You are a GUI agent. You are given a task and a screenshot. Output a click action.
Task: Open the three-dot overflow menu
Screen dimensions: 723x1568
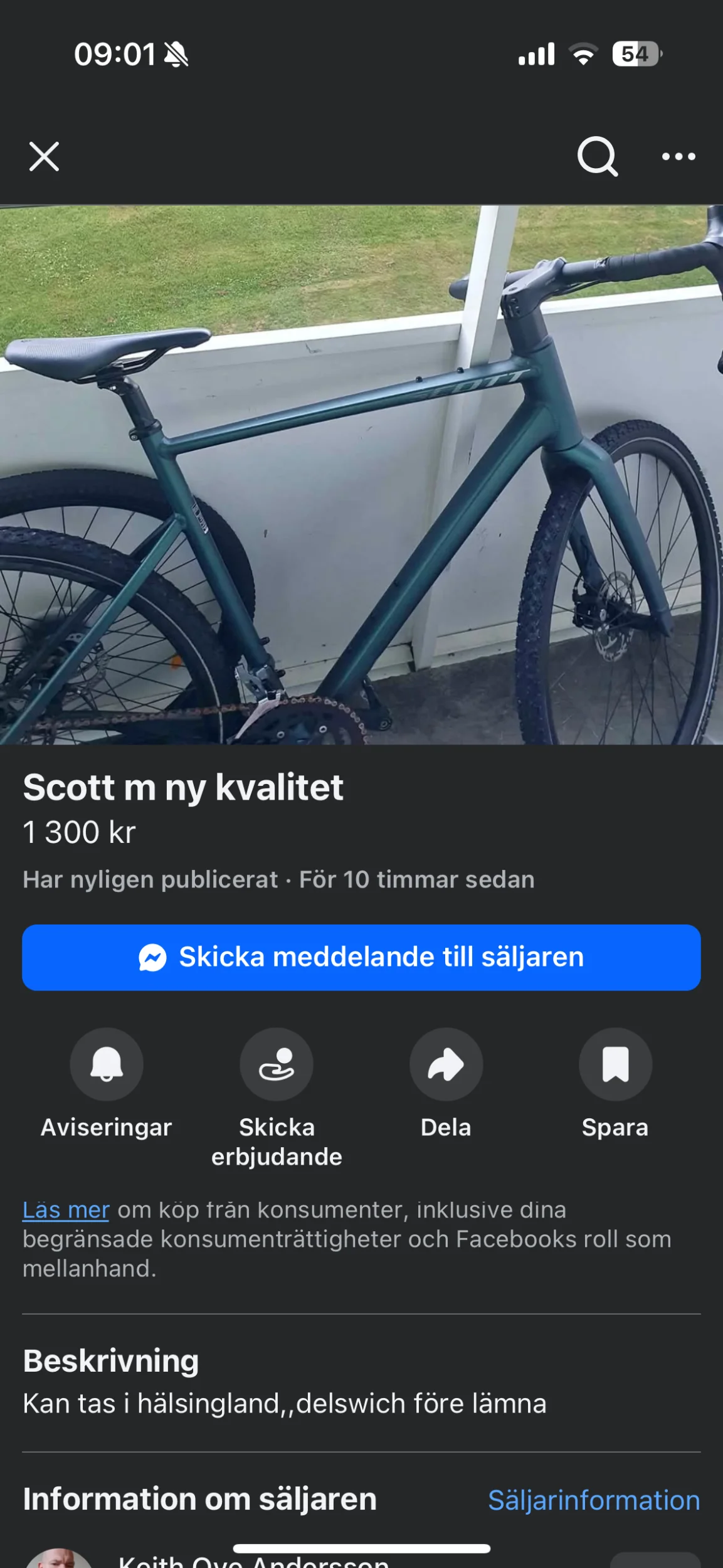tap(678, 156)
